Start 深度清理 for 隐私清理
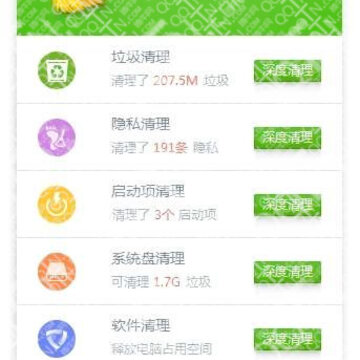 tap(287, 138)
